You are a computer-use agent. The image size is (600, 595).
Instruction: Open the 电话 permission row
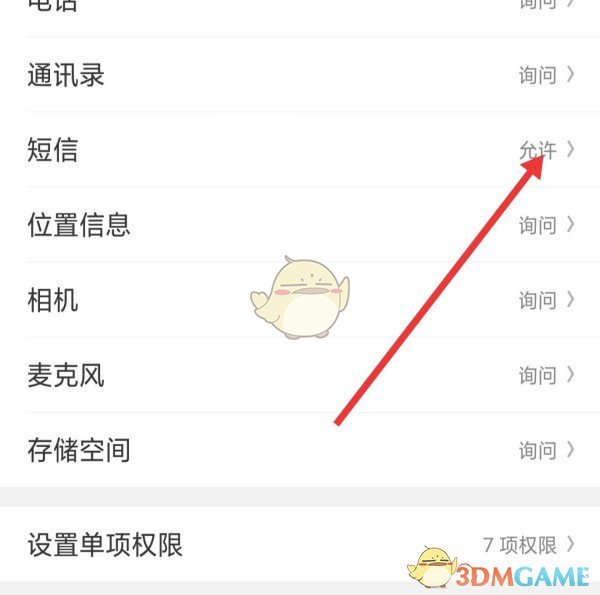[300, 8]
